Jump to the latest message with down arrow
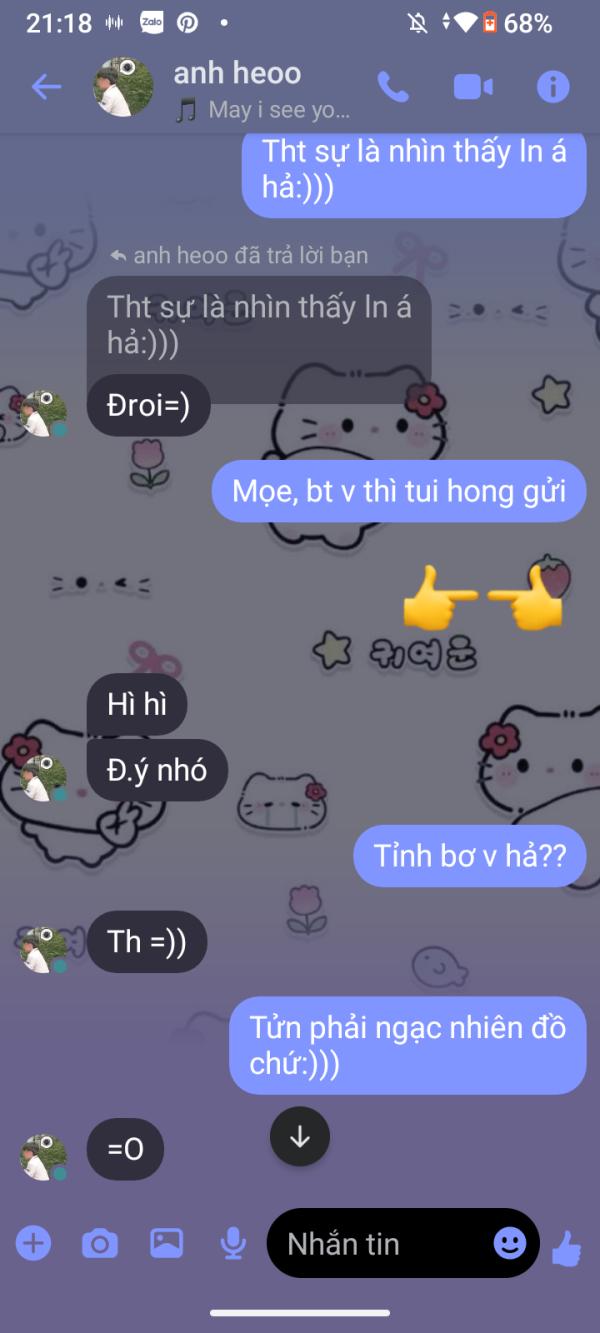Viewport: 600px width, 1333px height. pyautogui.click(x=300, y=1137)
